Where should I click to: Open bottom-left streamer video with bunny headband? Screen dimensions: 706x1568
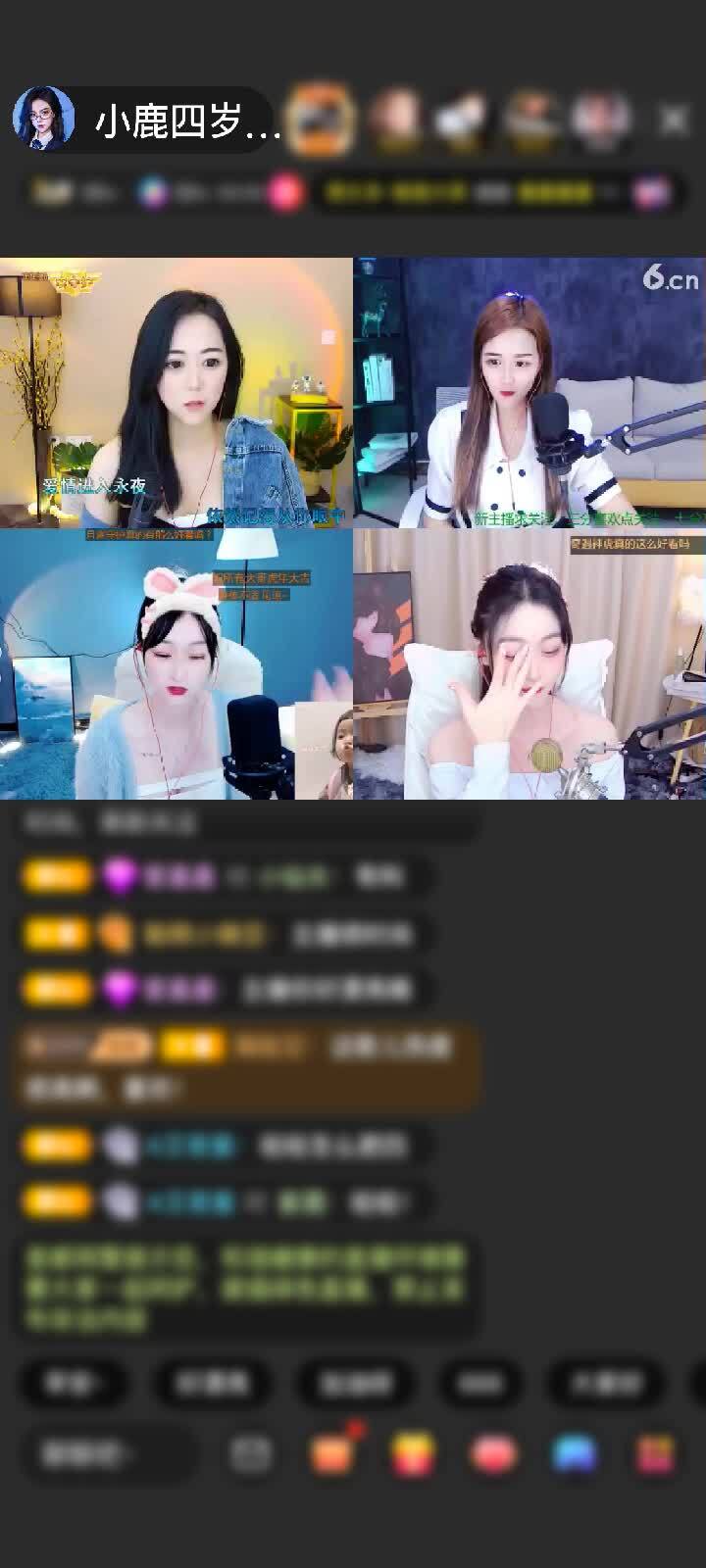point(176,664)
